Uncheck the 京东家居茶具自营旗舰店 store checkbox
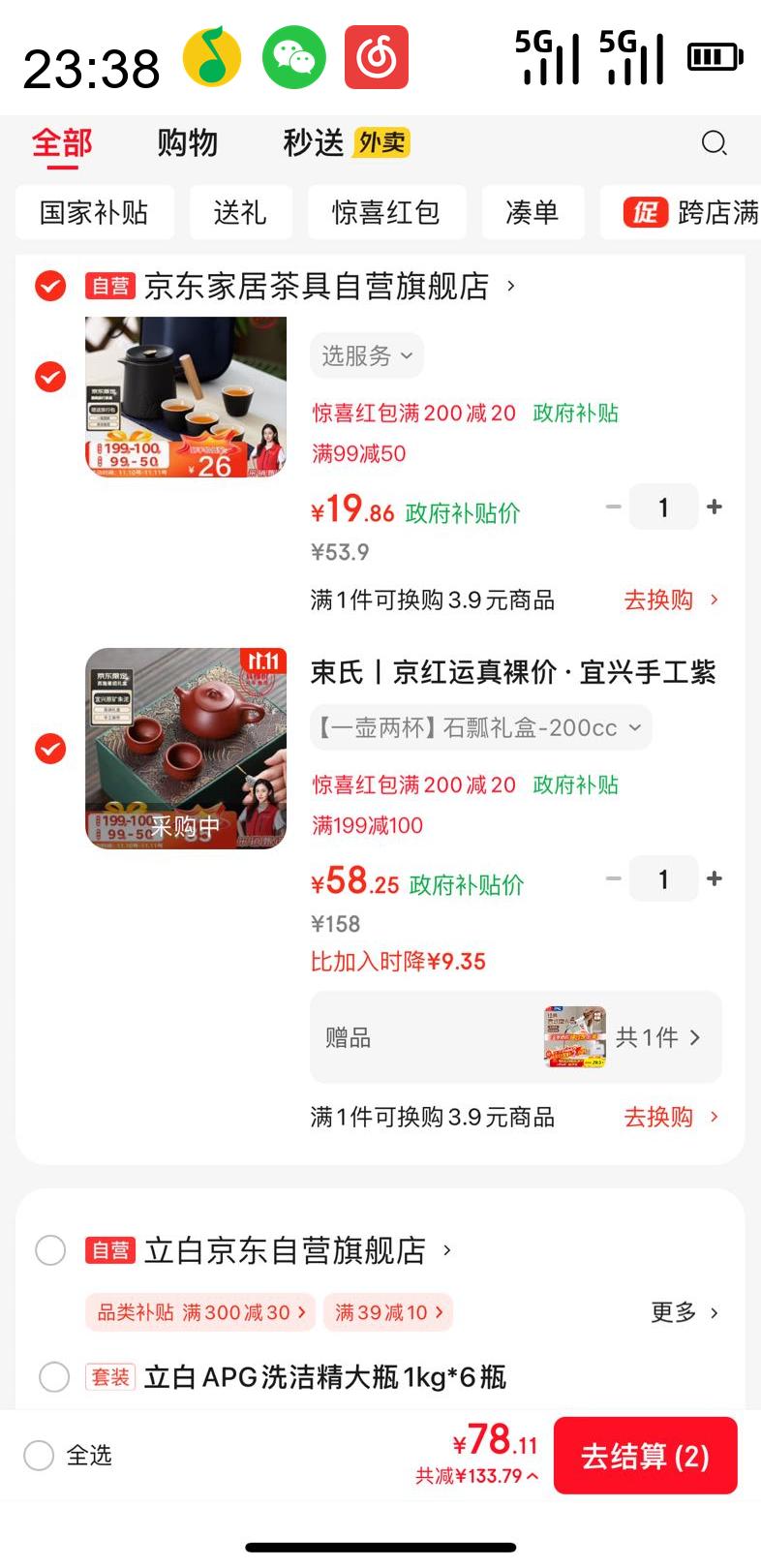The image size is (761, 1568). 50,286
